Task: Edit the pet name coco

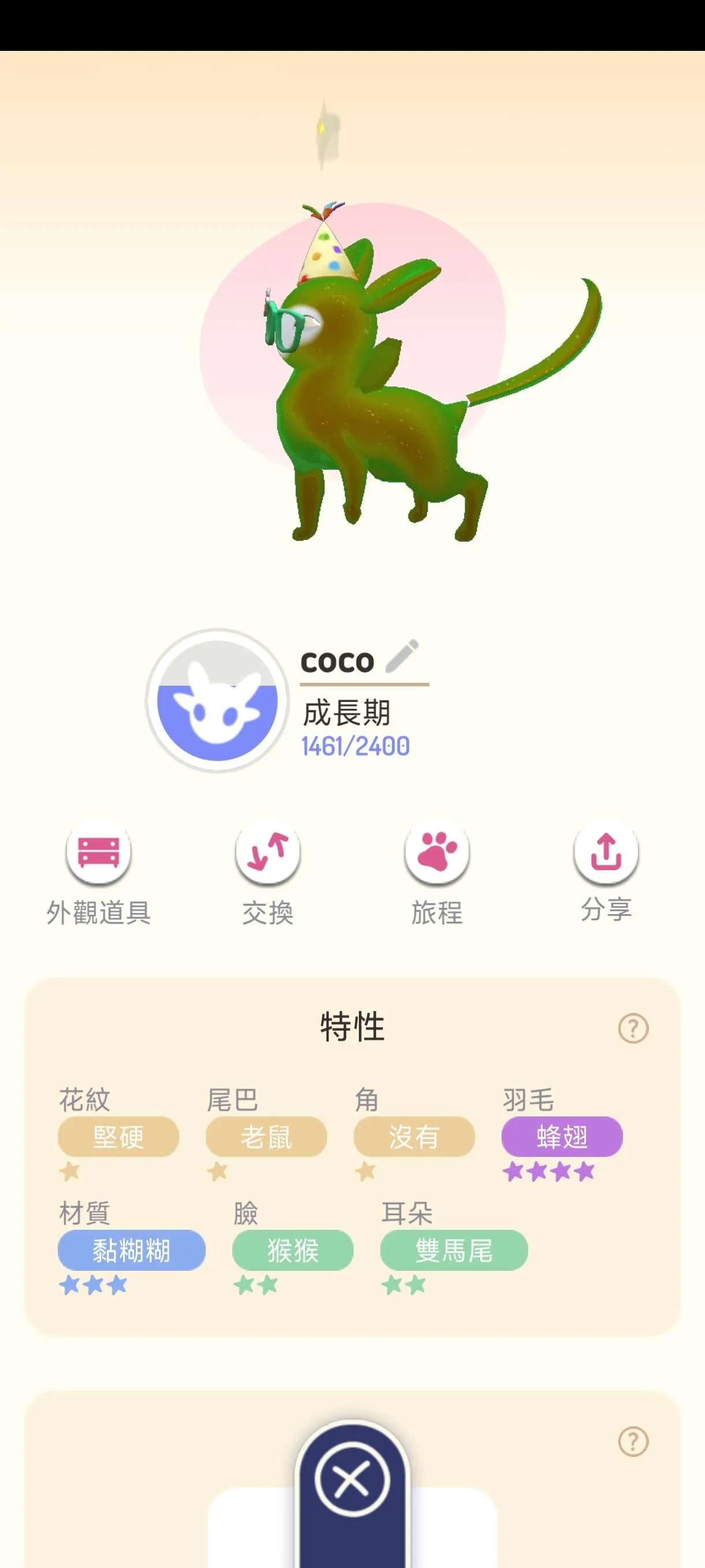Action: click(x=403, y=656)
